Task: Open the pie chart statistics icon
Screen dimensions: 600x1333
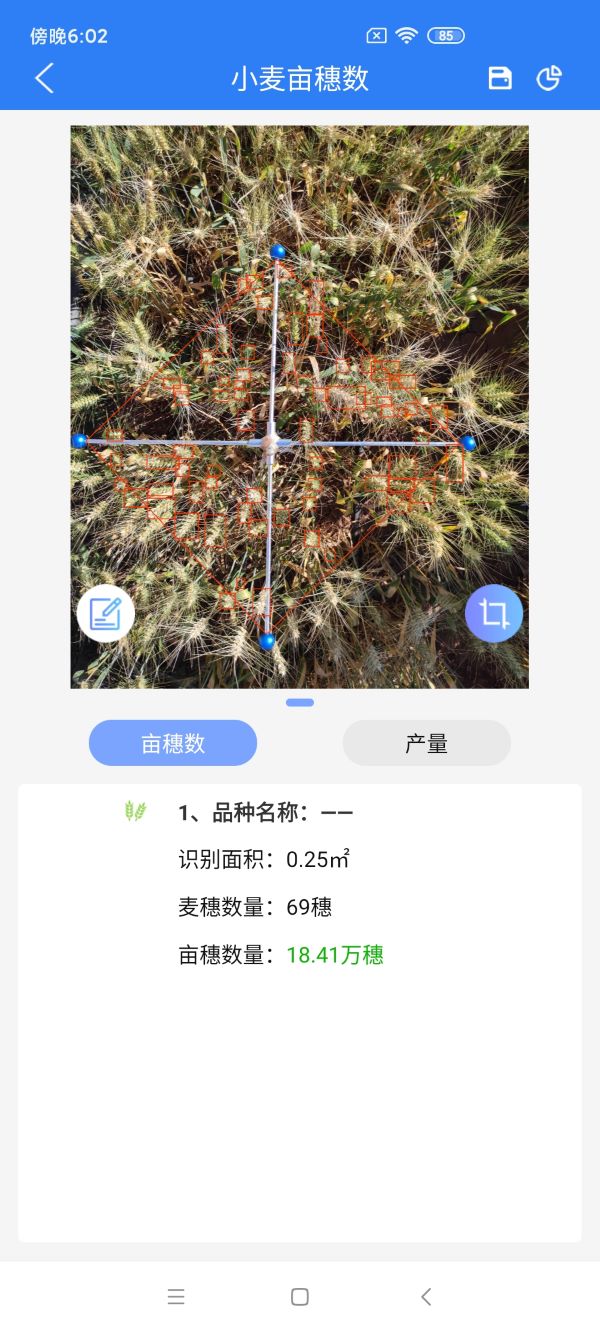Action: coord(549,78)
